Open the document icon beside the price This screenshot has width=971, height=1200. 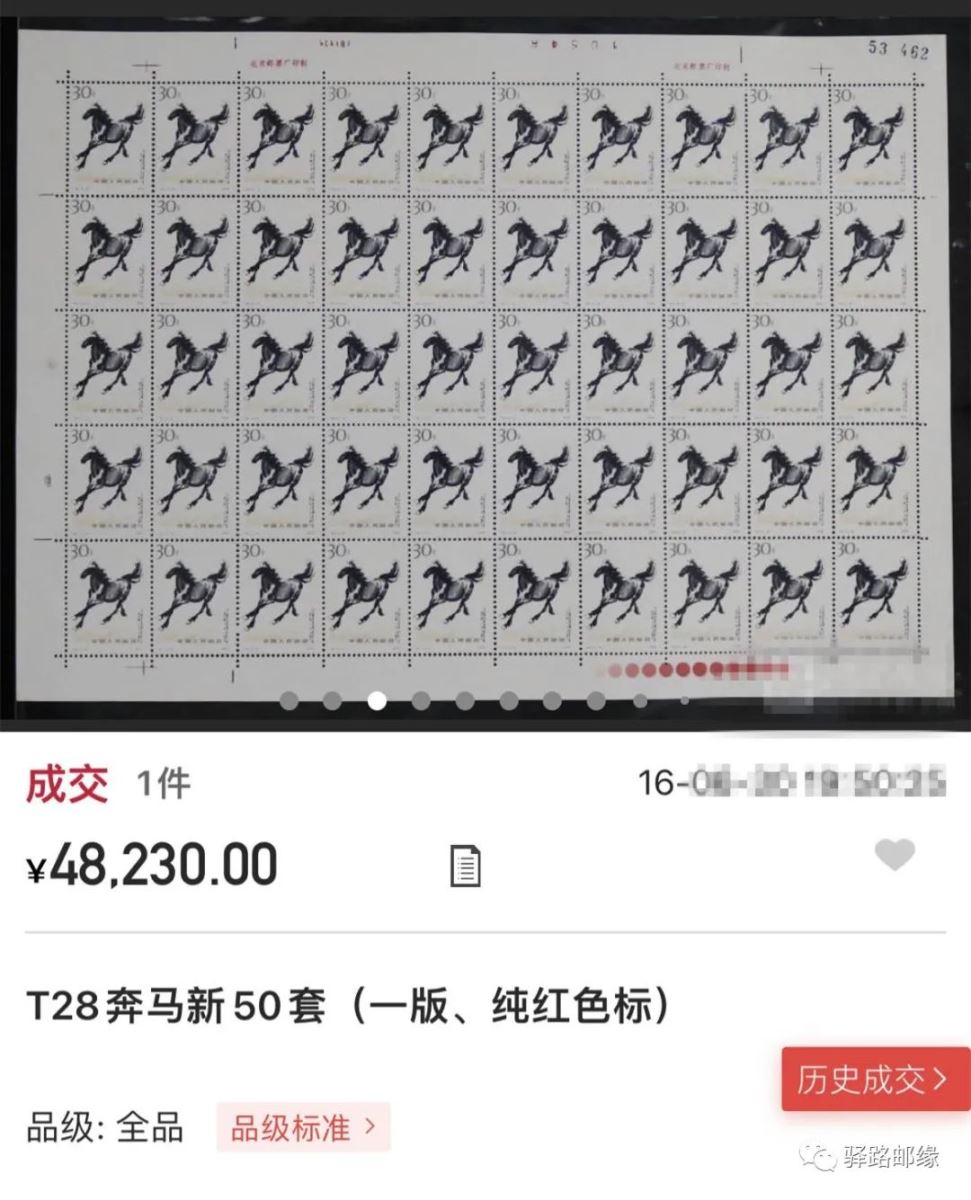[x=465, y=866]
